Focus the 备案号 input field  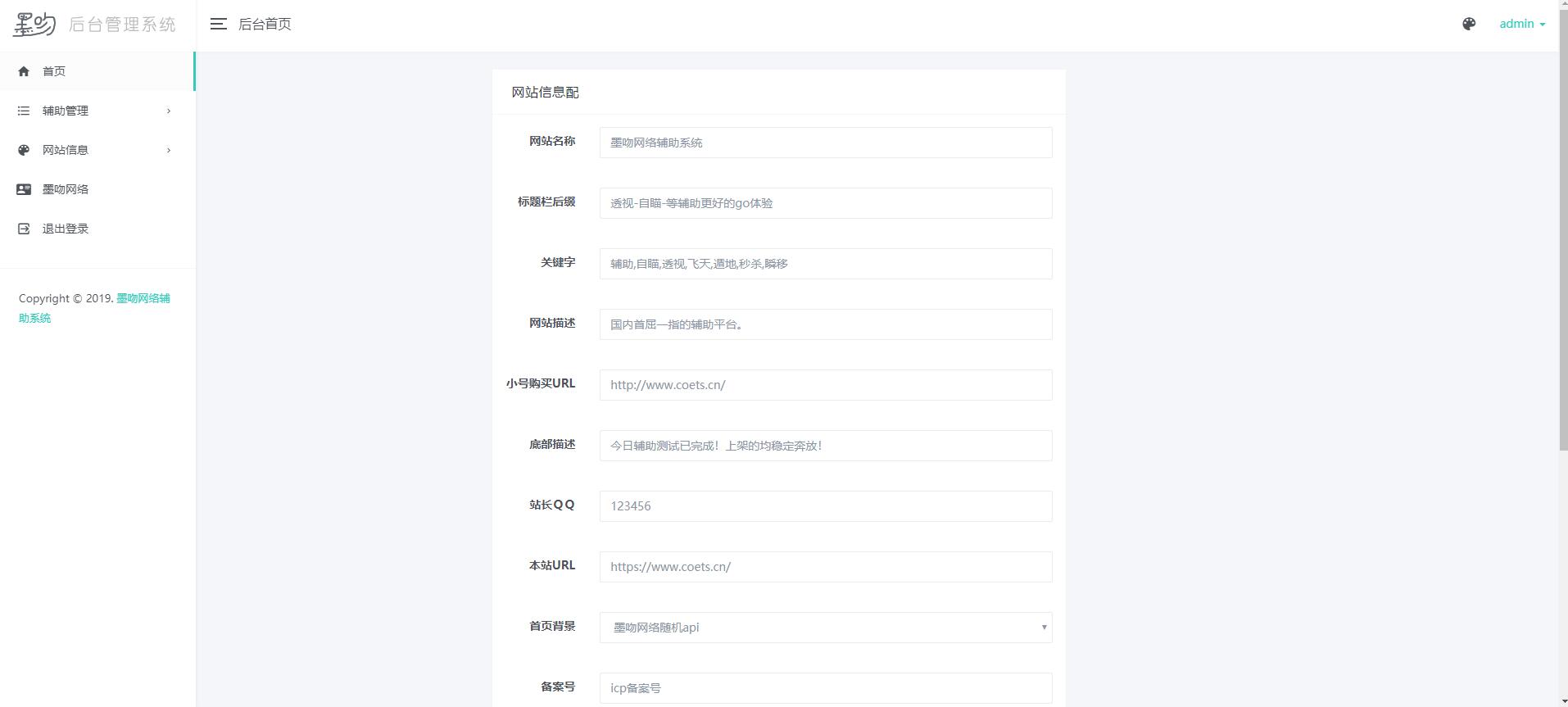click(x=825, y=688)
